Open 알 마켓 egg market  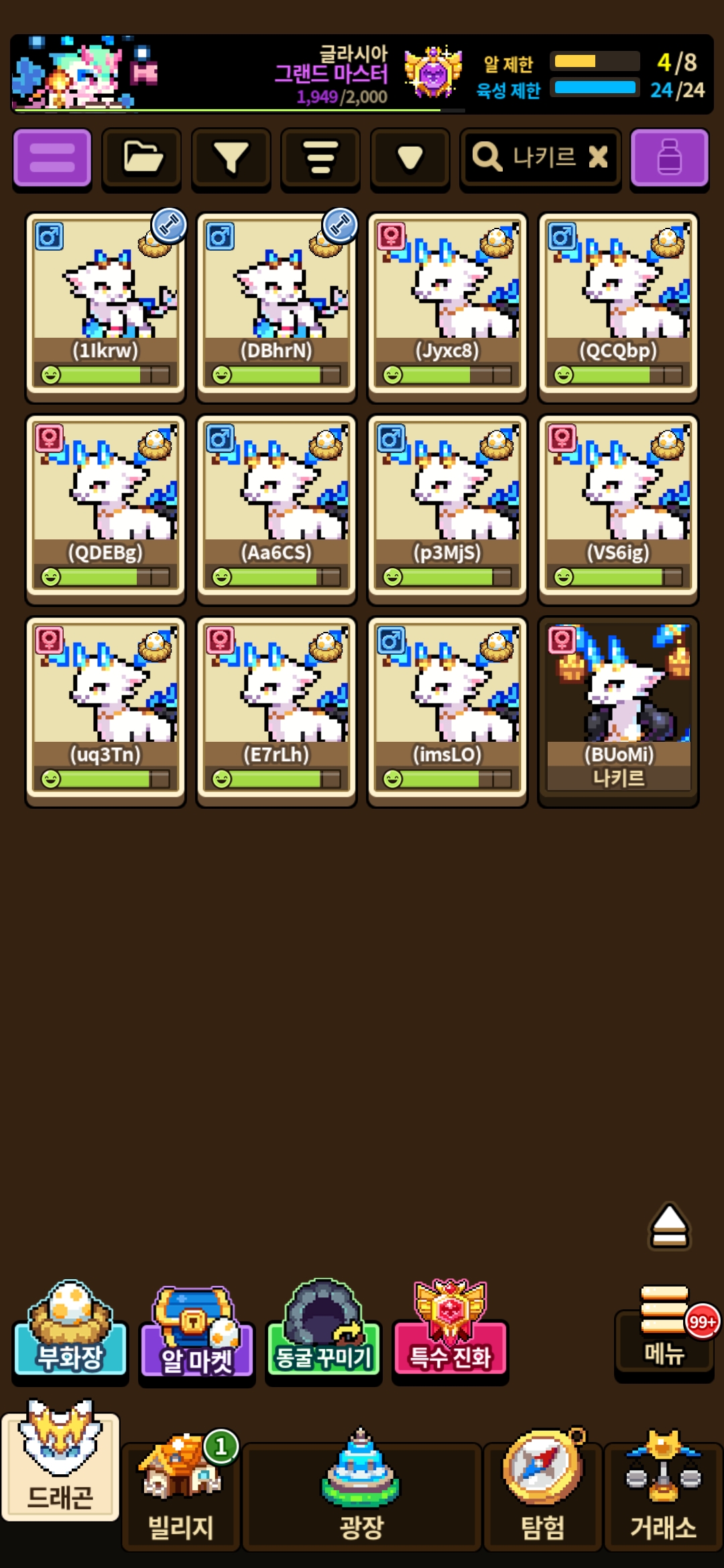click(x=196, y=1335)
